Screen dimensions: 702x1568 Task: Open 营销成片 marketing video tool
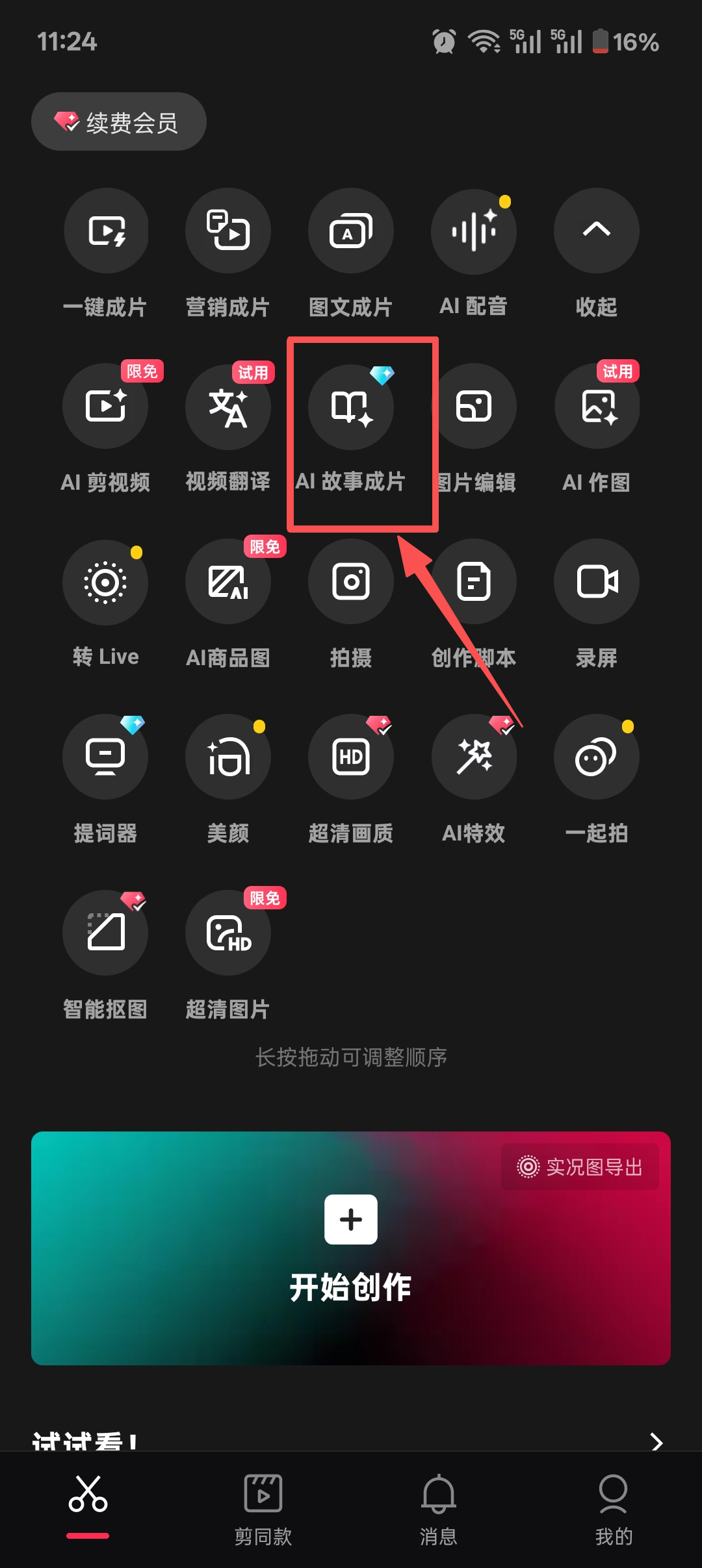[227, 231]
